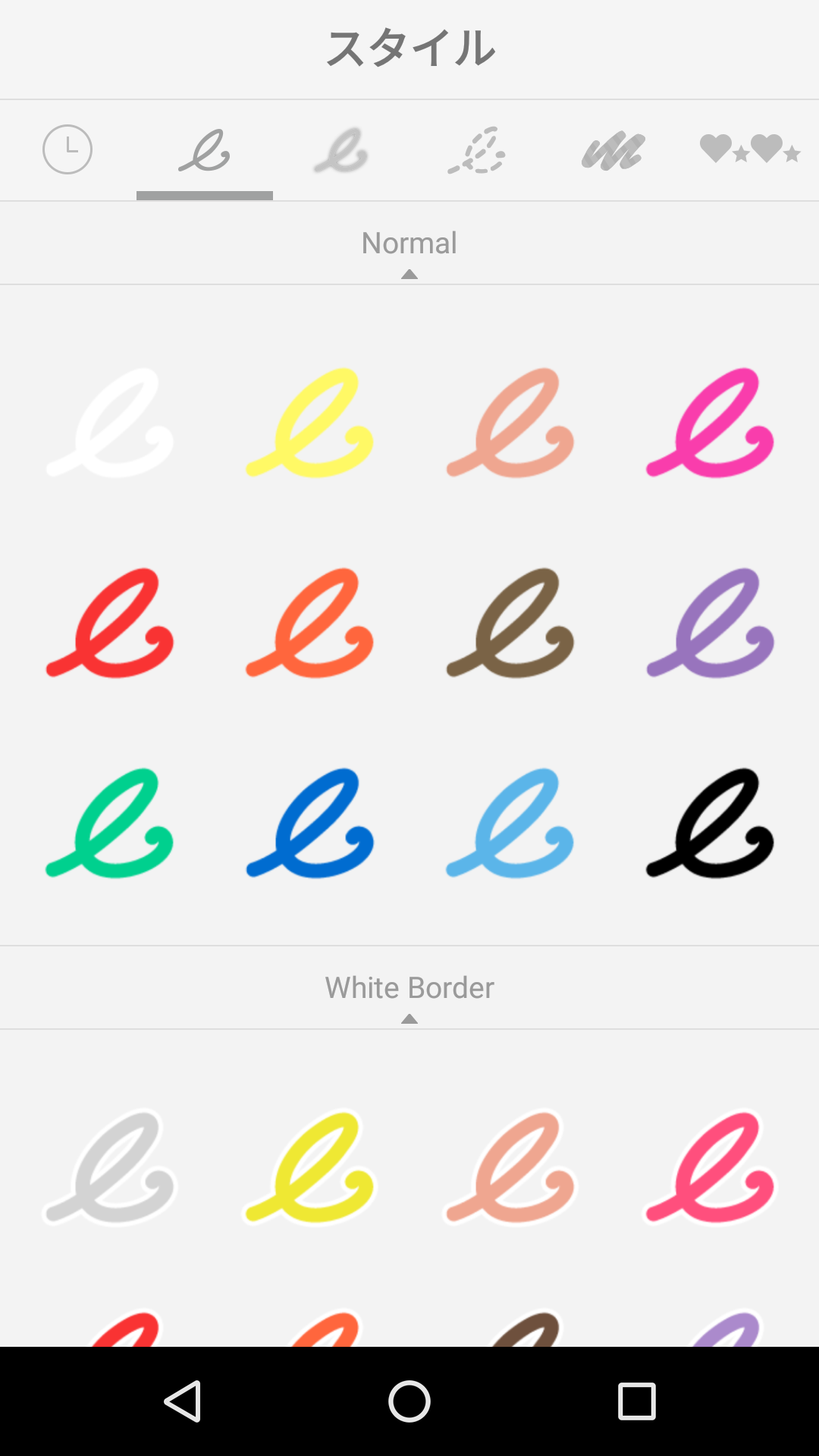819x1456 pixels.
Task: Pick the brown Normal pen
Action: (510, 623)
